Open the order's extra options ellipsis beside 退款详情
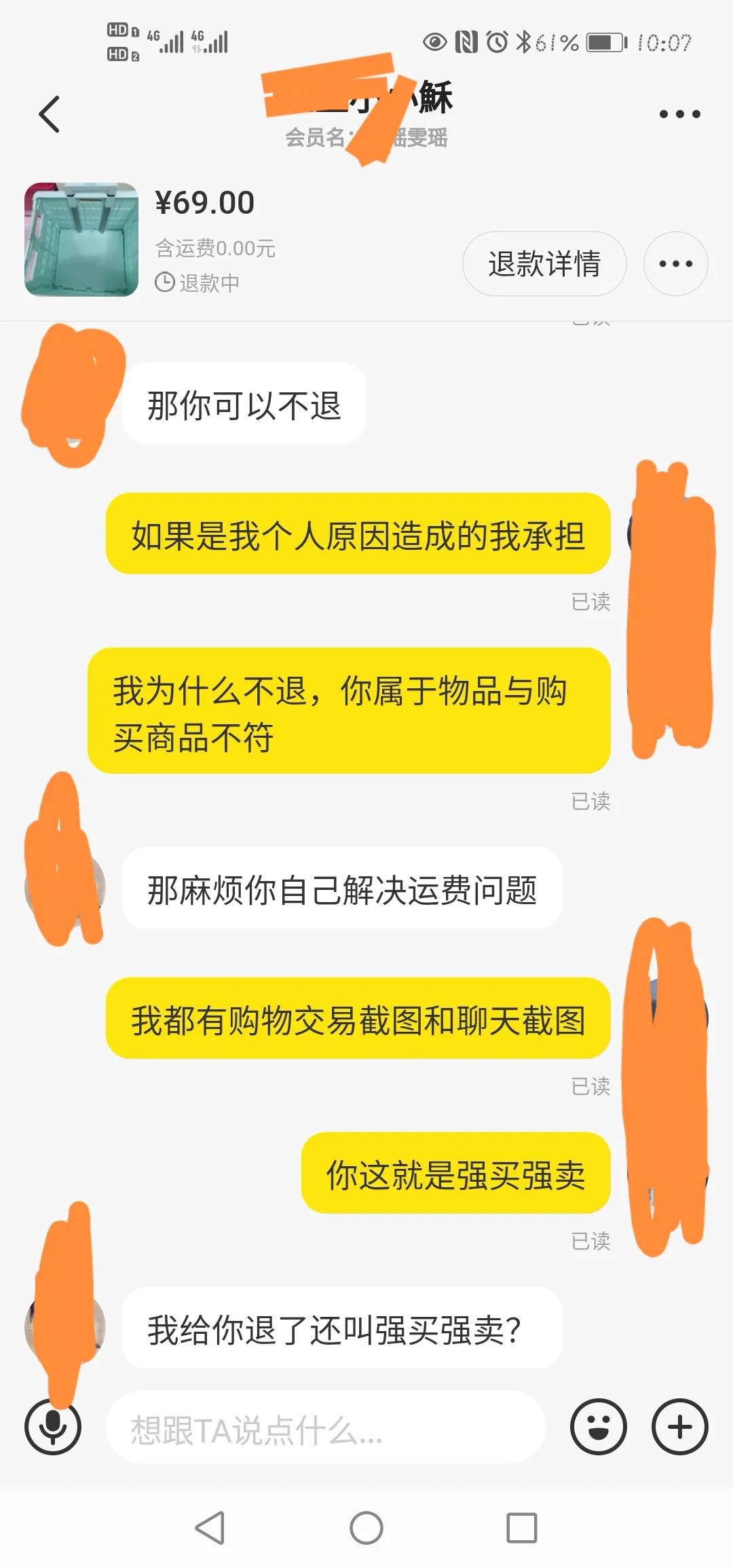Screen dimensions: 733x1568 click(x=675, y=264)
